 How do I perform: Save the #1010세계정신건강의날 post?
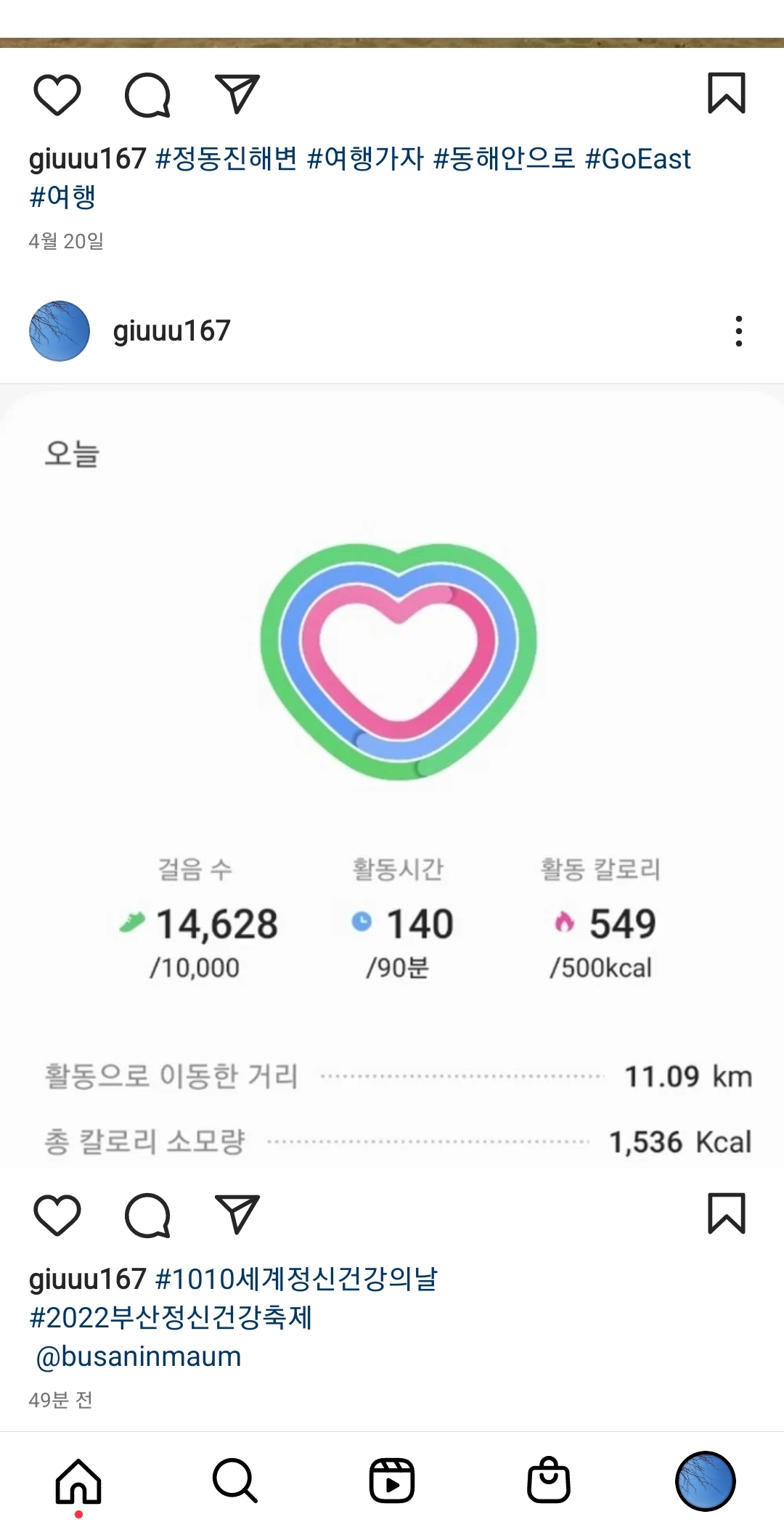tap(727, 1214)
